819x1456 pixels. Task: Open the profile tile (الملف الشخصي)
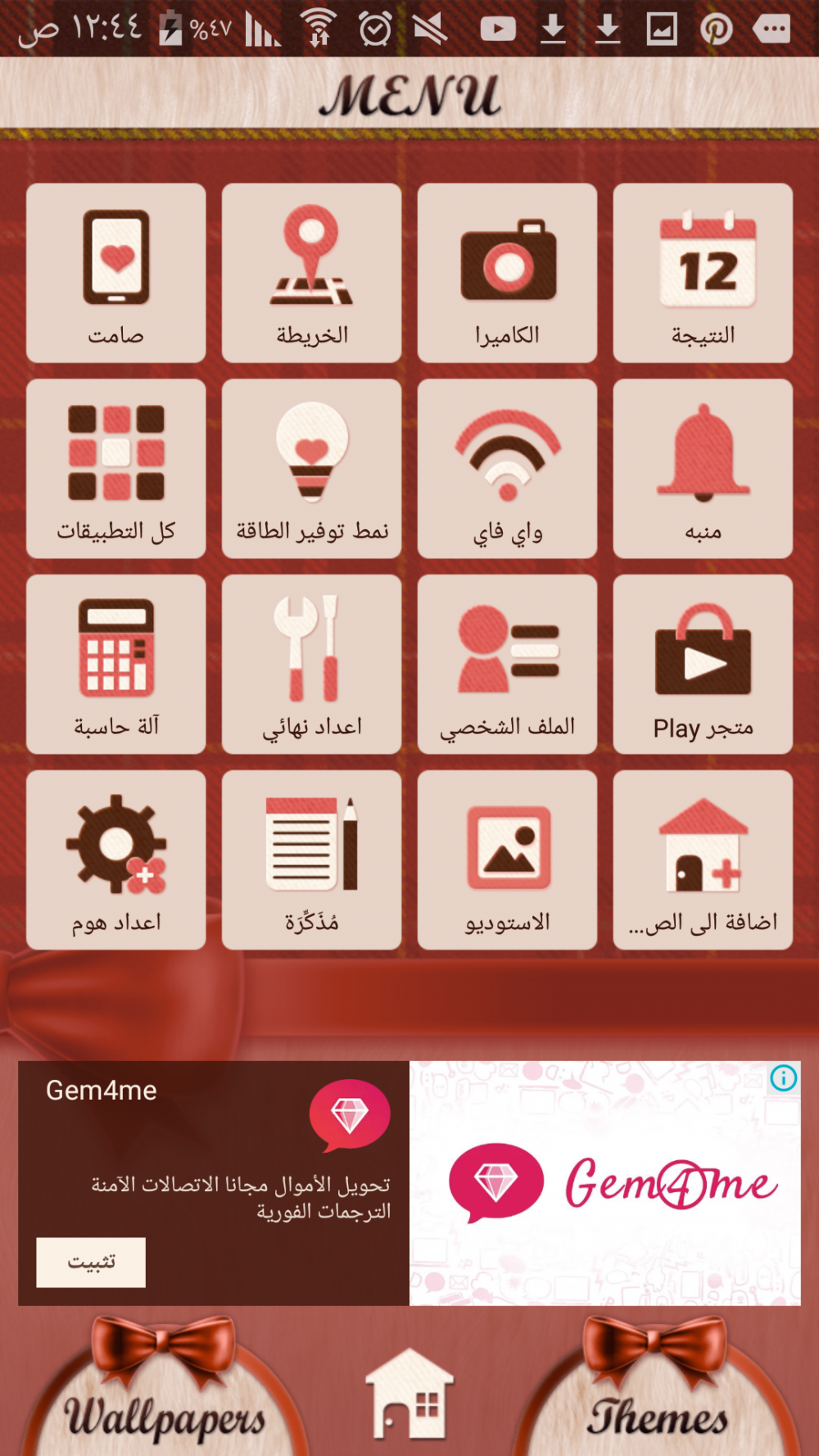(507, 664)
